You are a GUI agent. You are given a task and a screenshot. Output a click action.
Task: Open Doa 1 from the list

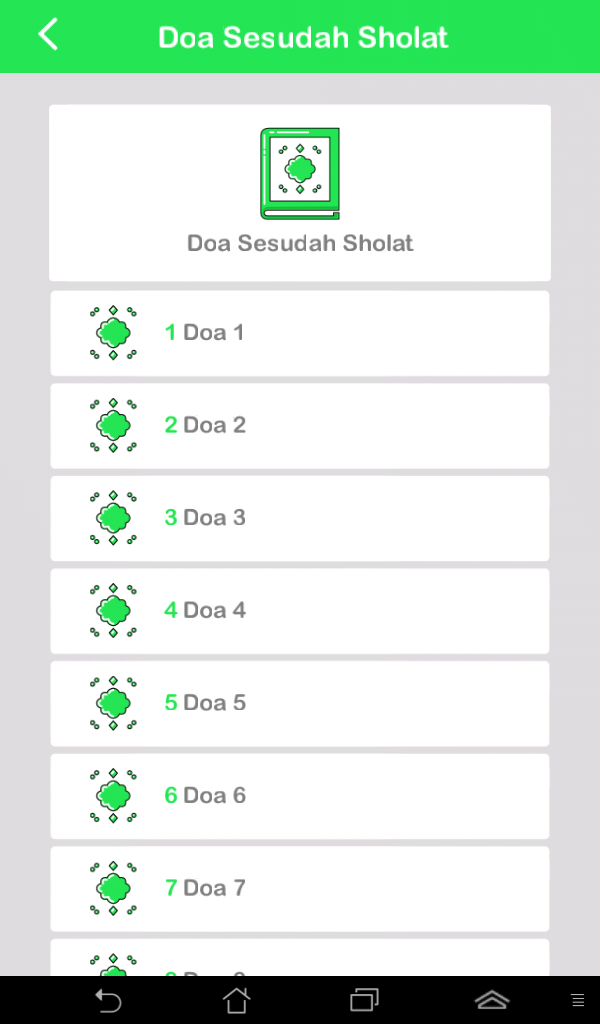pos(300,333)
